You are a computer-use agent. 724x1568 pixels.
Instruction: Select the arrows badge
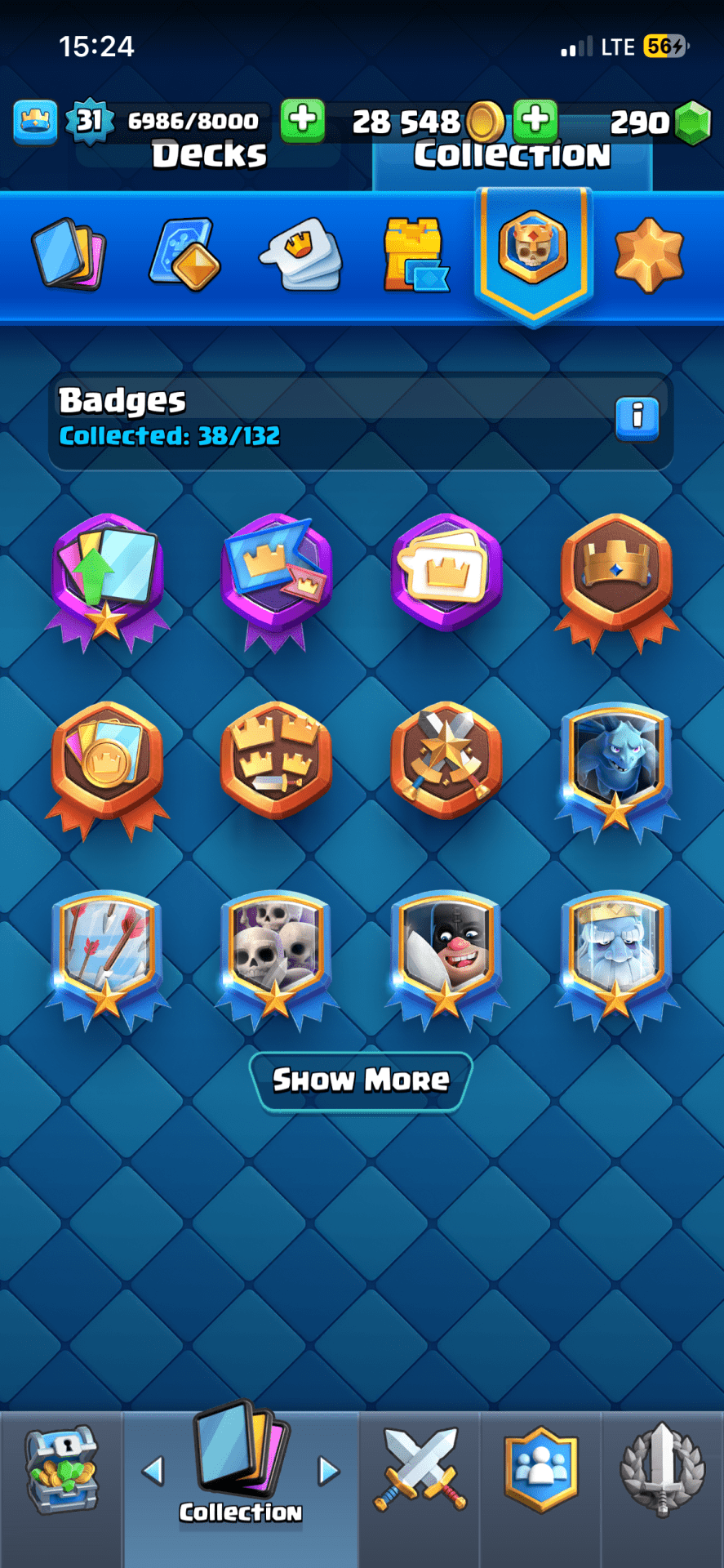[x=107, y=951]
